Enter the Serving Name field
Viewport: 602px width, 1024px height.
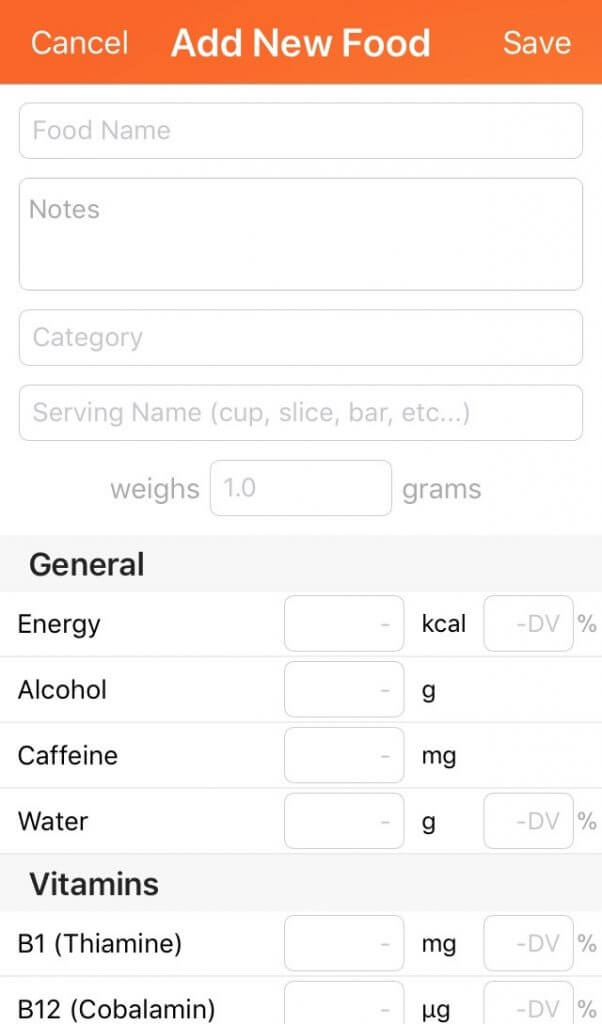click(x=301, y=413)
